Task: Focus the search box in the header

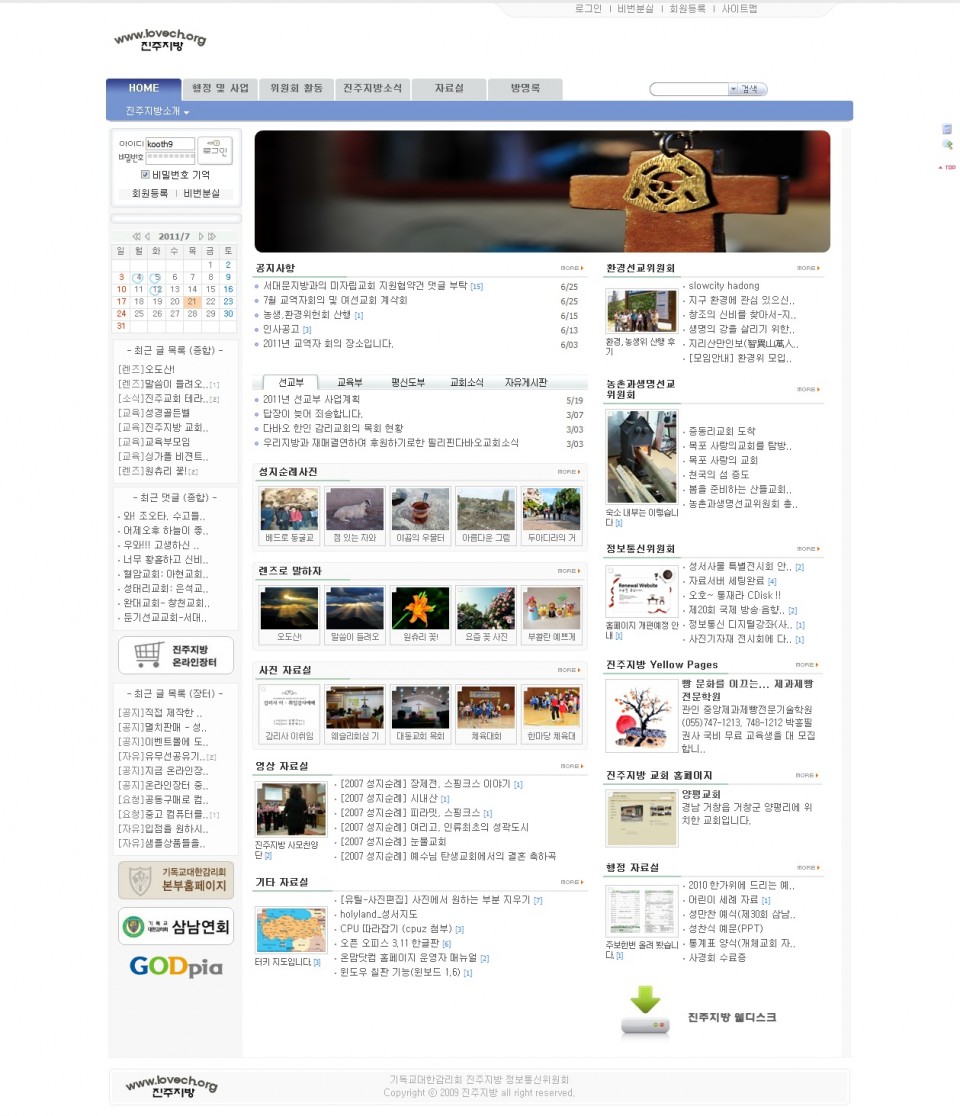Action: 688,90
